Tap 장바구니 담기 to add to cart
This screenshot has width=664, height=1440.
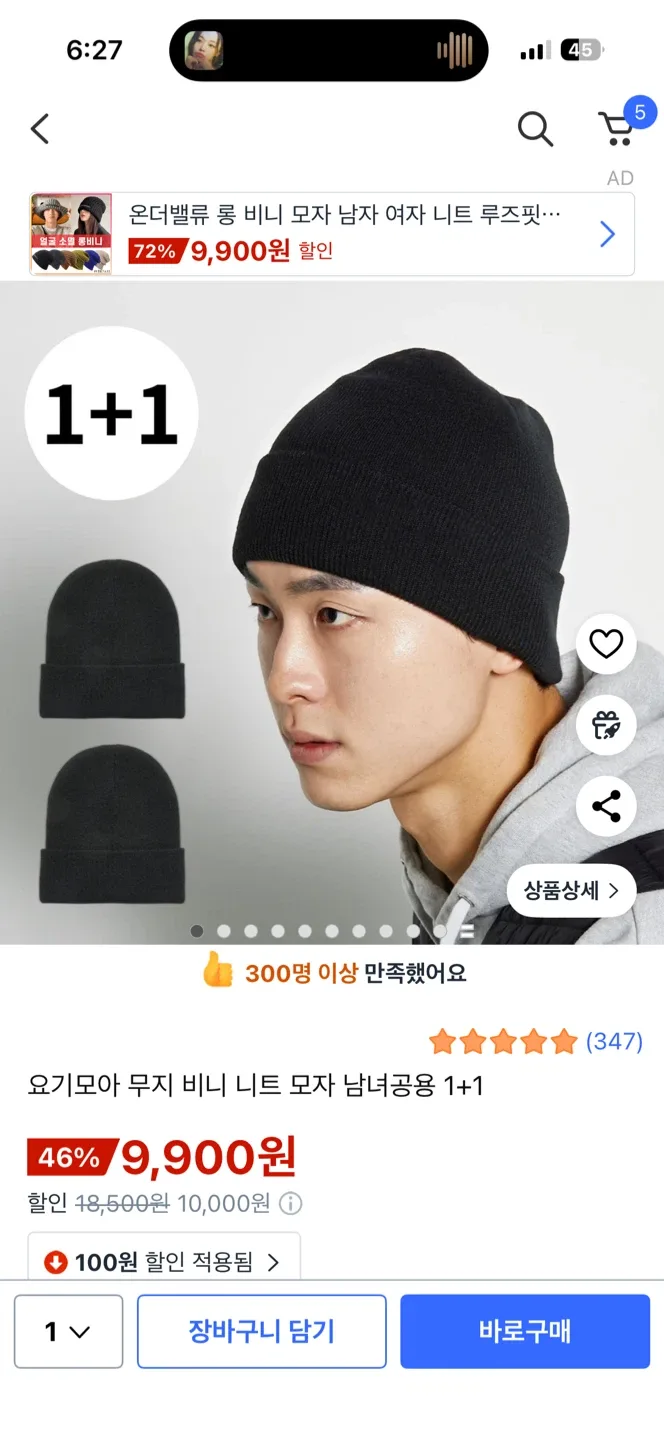click(262, 1332)
